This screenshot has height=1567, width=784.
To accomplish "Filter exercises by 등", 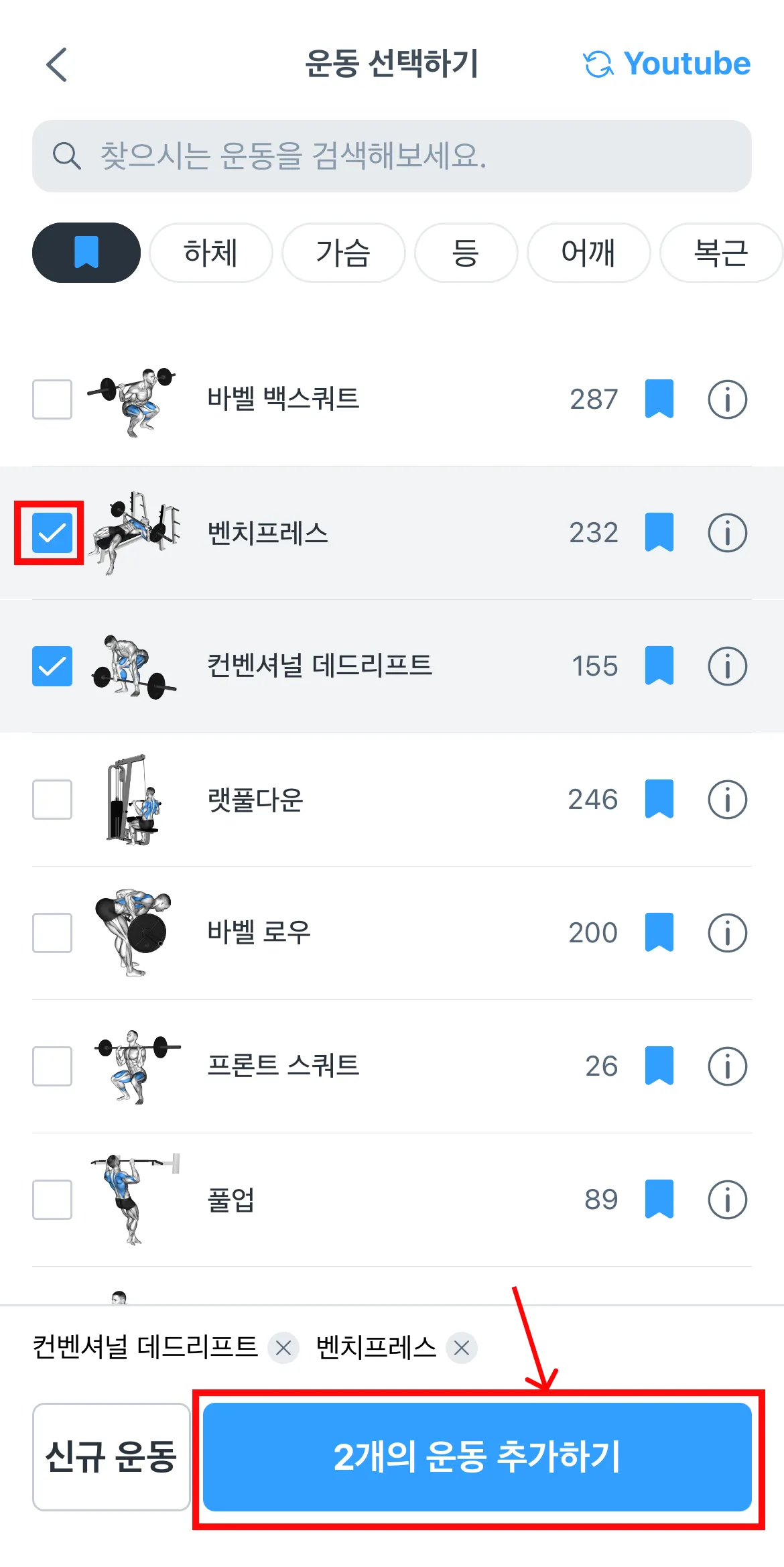I will point(466,253).
